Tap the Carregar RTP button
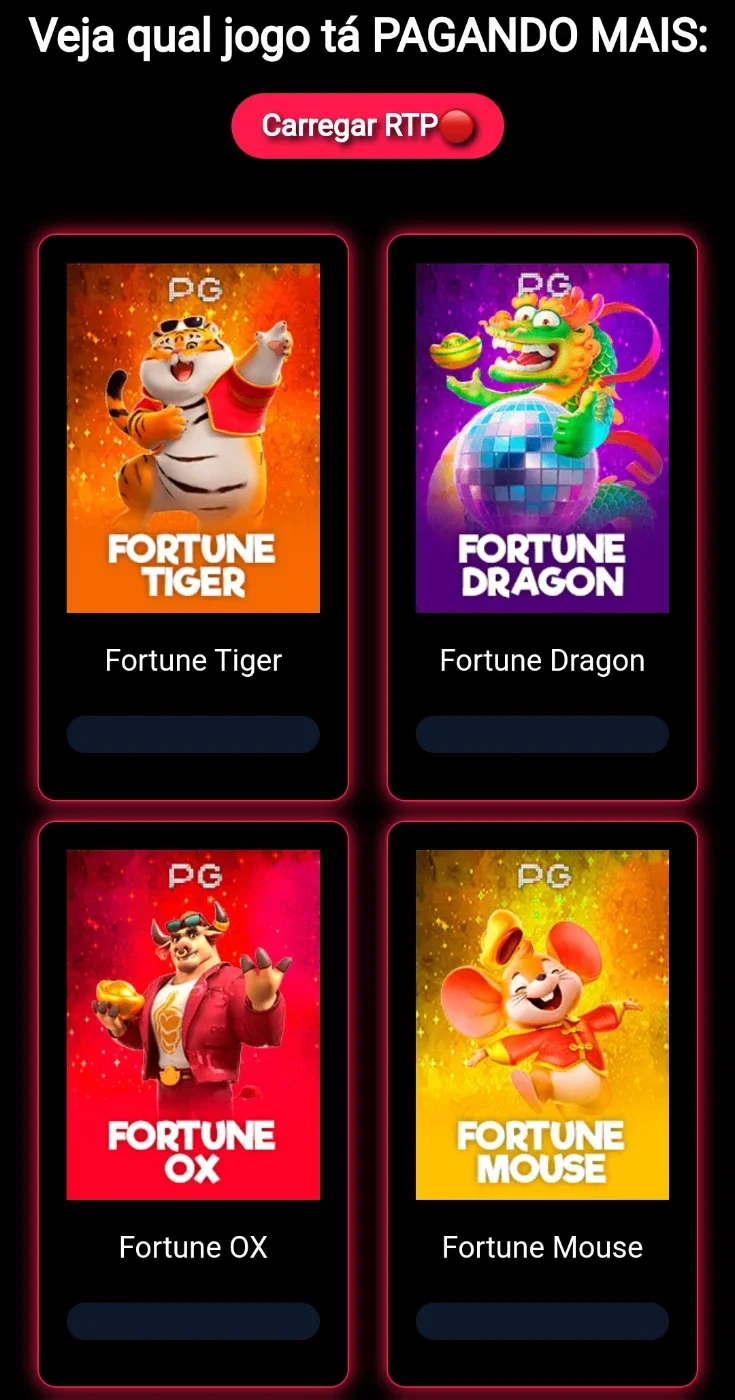This screenshot has height=1400, width=735. click(x=367, y=126)
